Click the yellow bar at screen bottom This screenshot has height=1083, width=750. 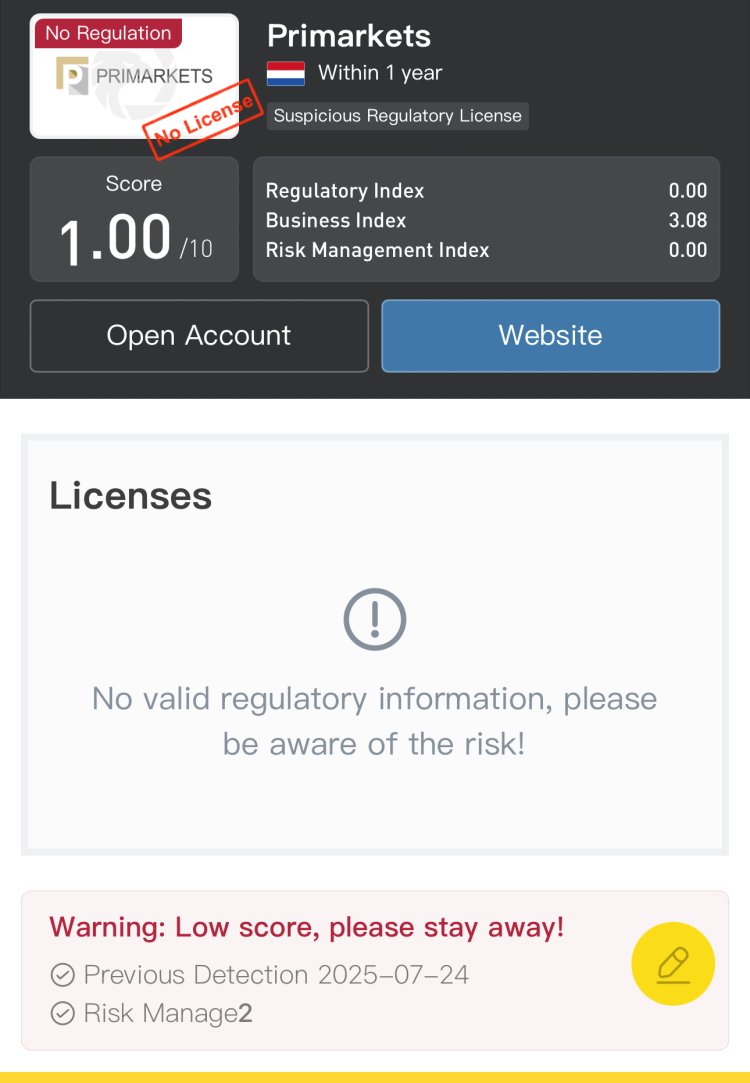pos(374,1078)
